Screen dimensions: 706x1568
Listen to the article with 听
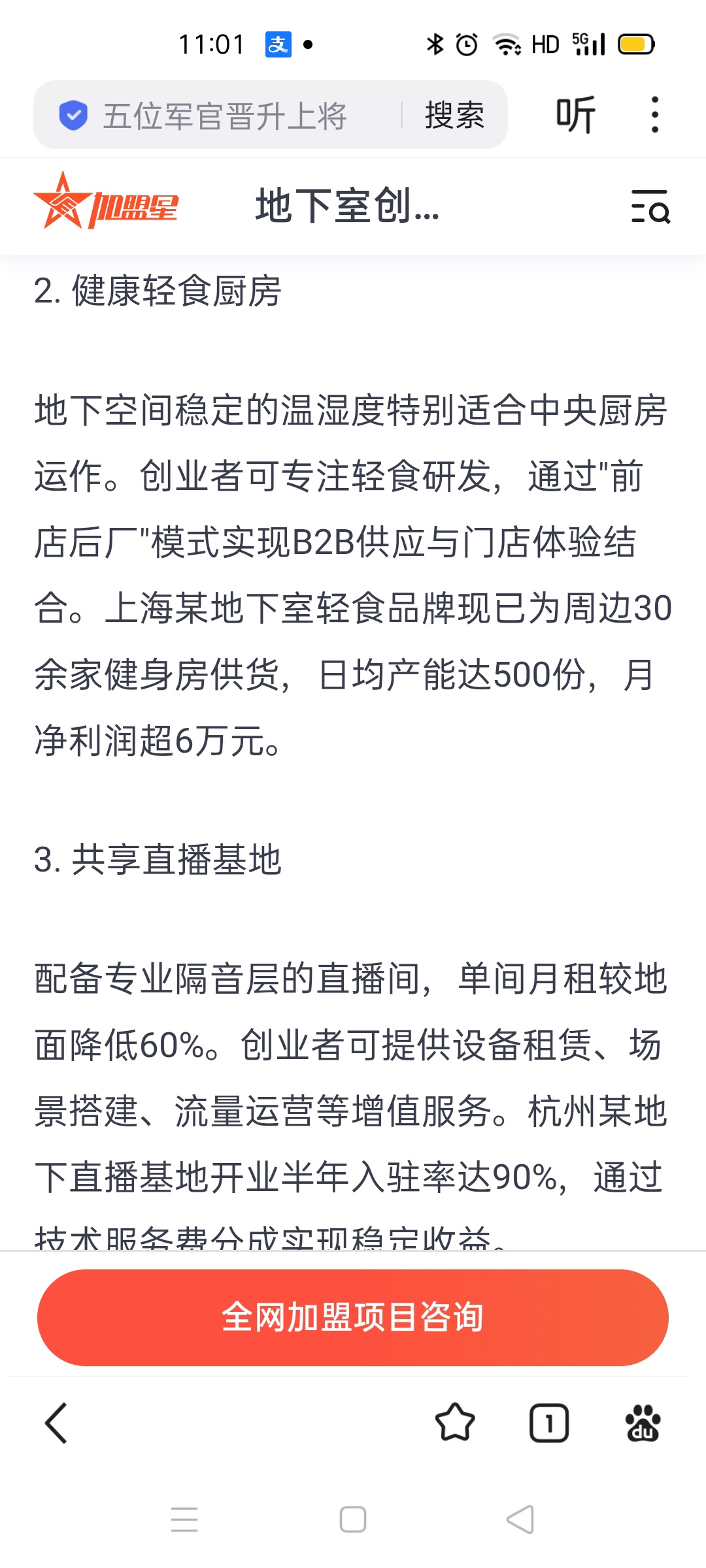pyautogui.click(x=575, y=115)
